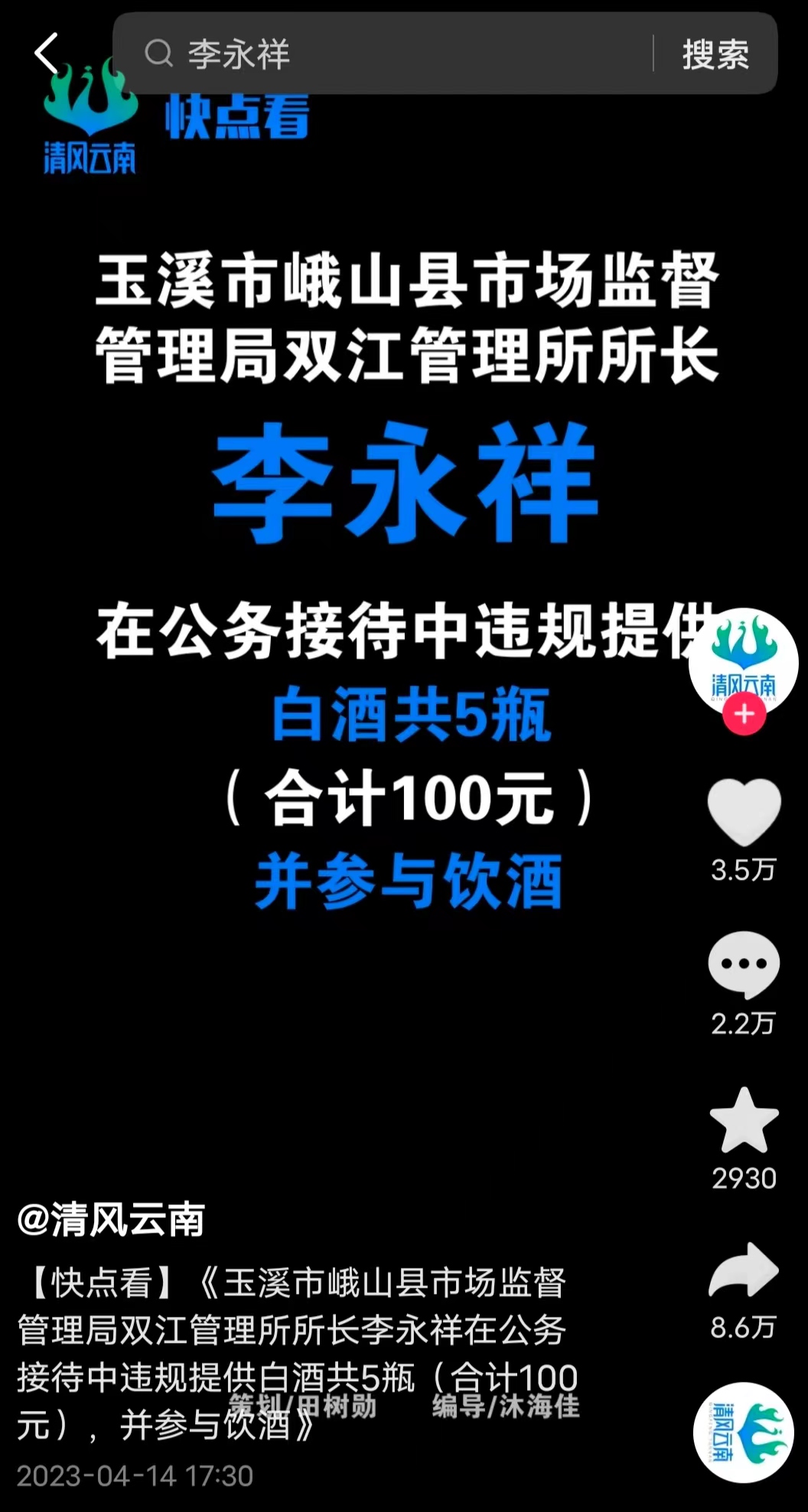Screen dimensions: 808x1512
Task: Go back using the top-left arrow
Action: click(x=47, y=54)
